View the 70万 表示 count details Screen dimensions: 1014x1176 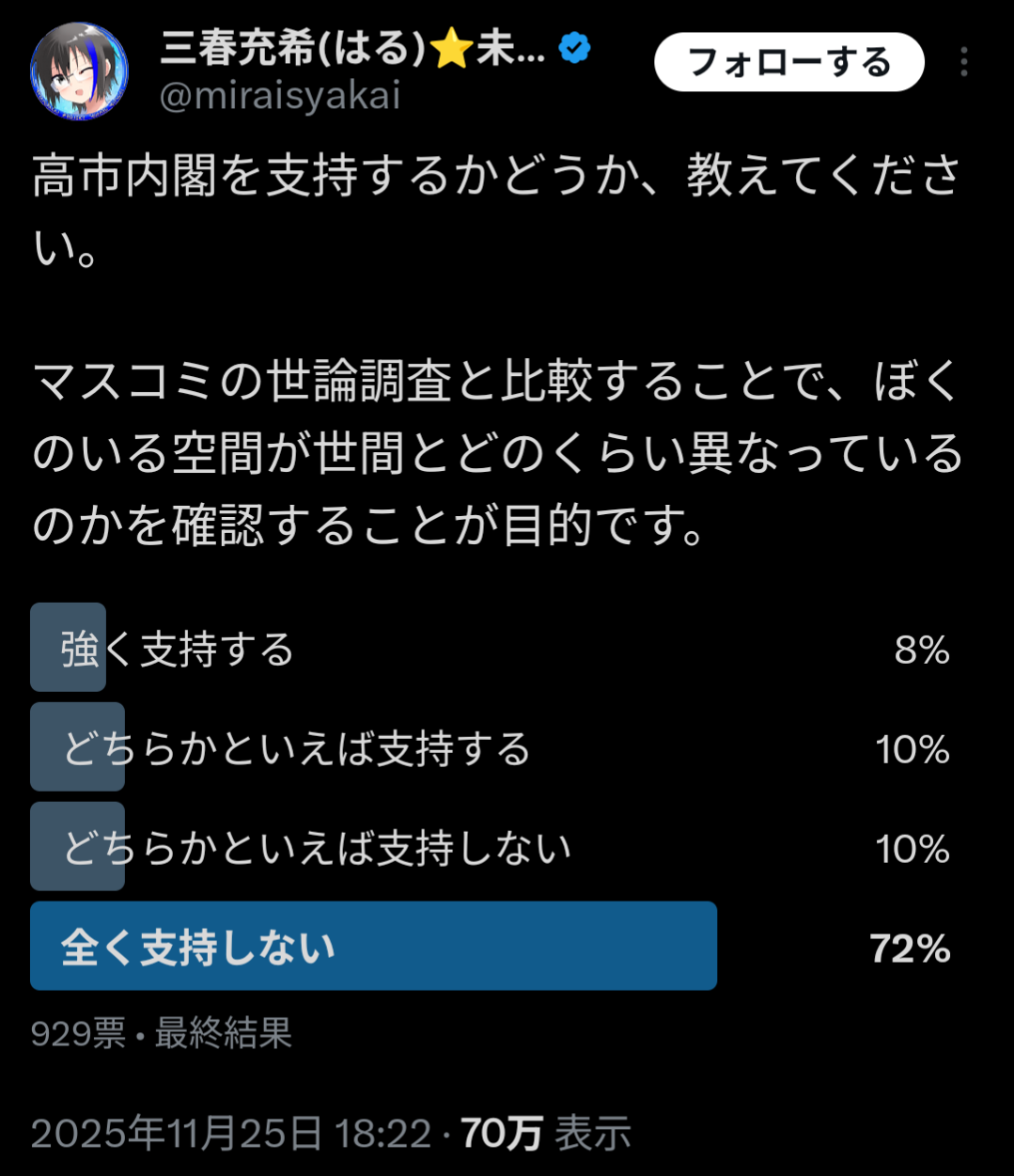[545, 1133]
